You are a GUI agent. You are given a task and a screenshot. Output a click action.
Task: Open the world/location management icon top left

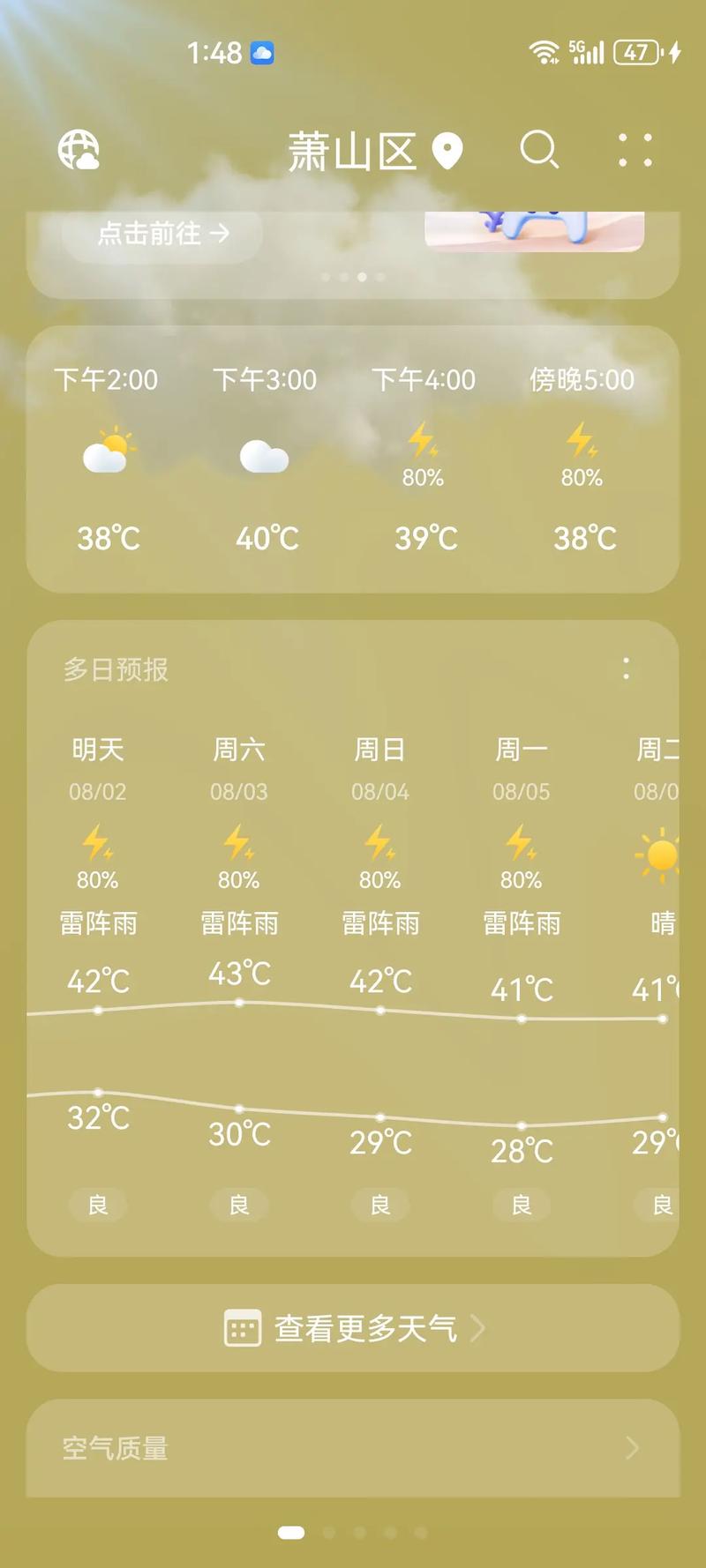point(79,151)
